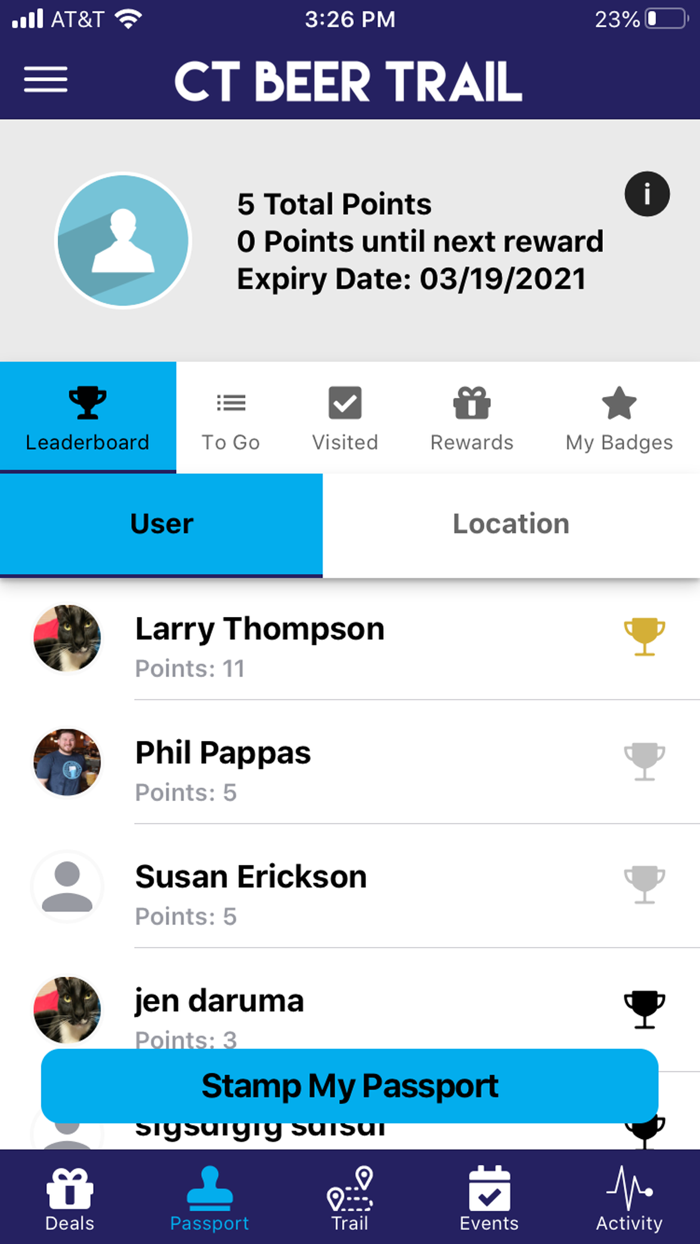Open the points info icon
The height and width of the screenshot is (1244, 700).
[647, 194]
